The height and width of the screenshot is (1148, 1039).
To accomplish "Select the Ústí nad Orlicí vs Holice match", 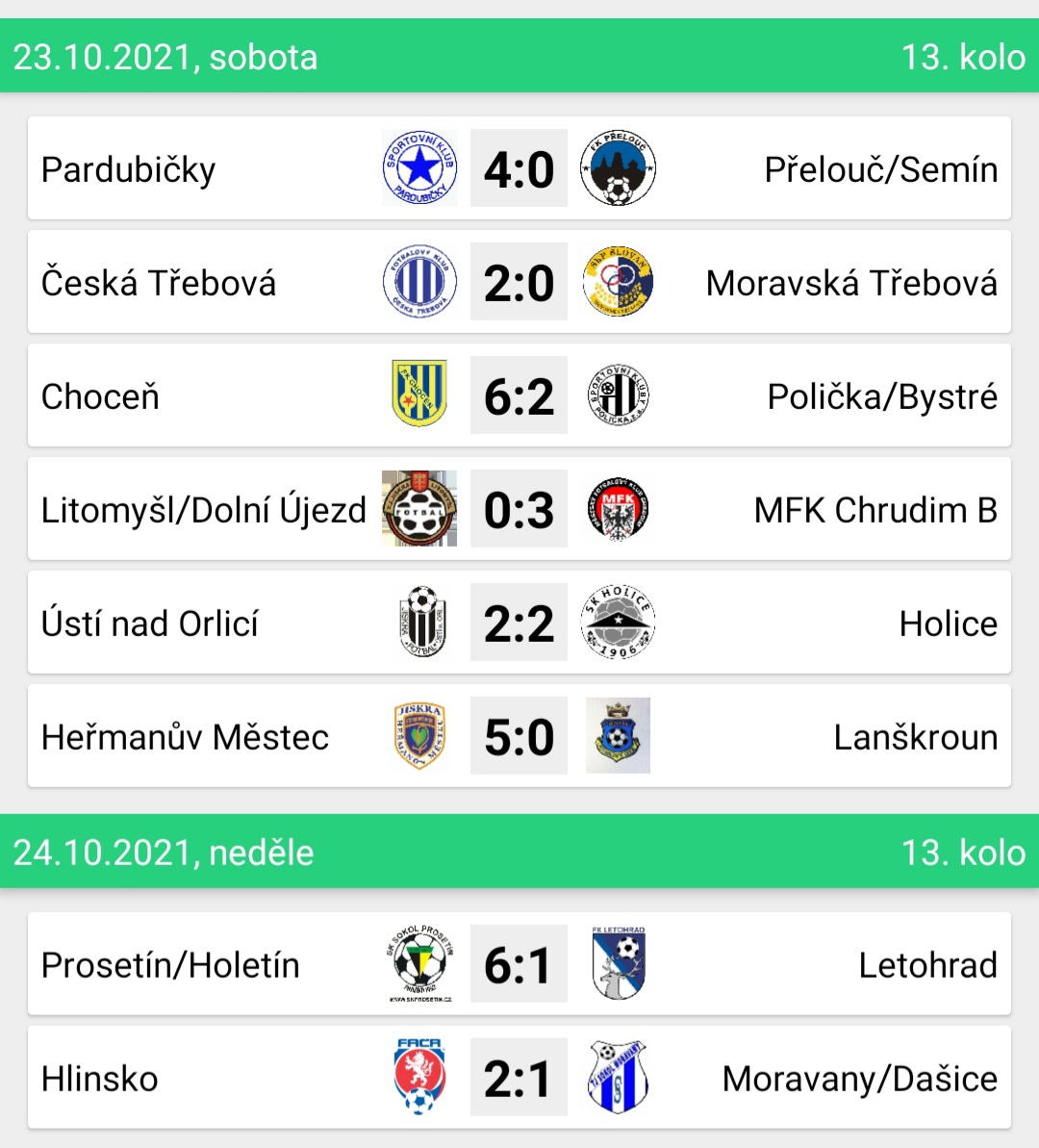I will (x=519, y=624).
